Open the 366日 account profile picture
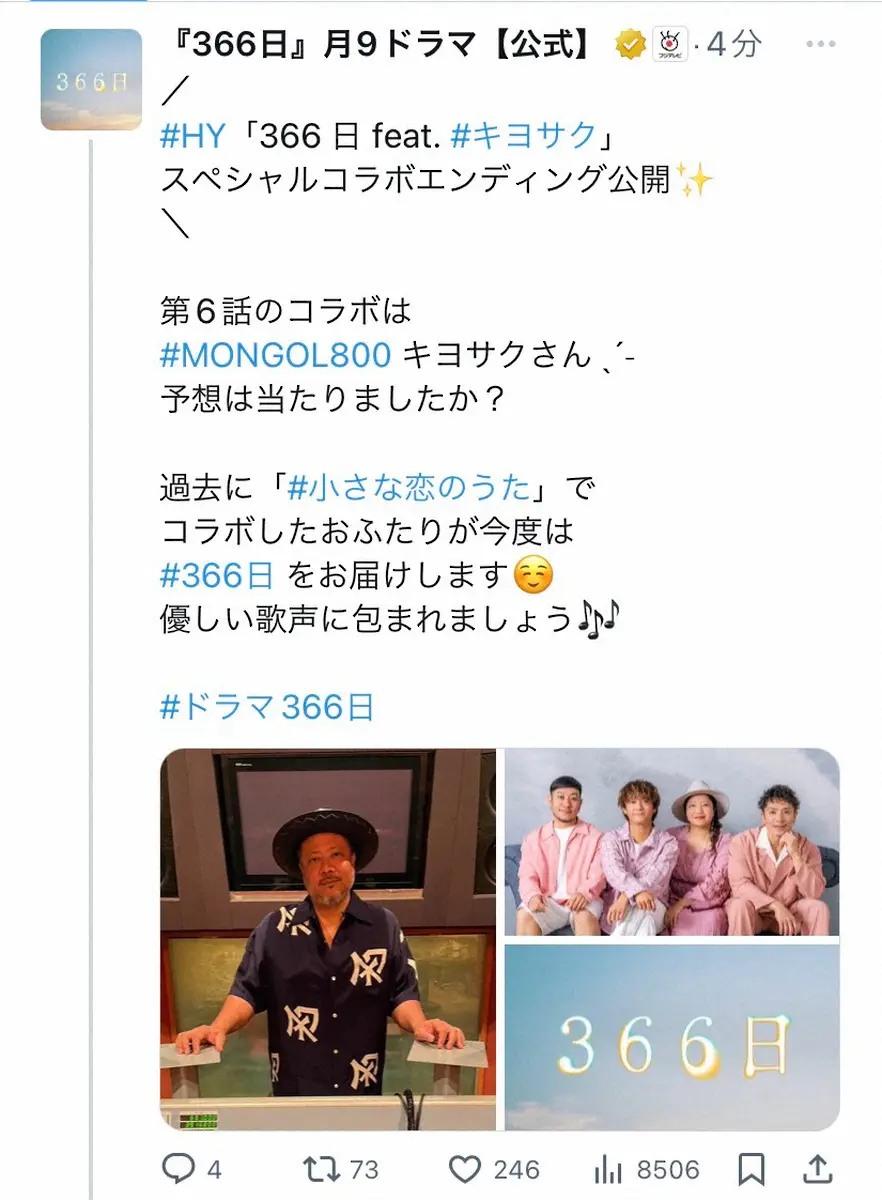 tap(91, 80)
